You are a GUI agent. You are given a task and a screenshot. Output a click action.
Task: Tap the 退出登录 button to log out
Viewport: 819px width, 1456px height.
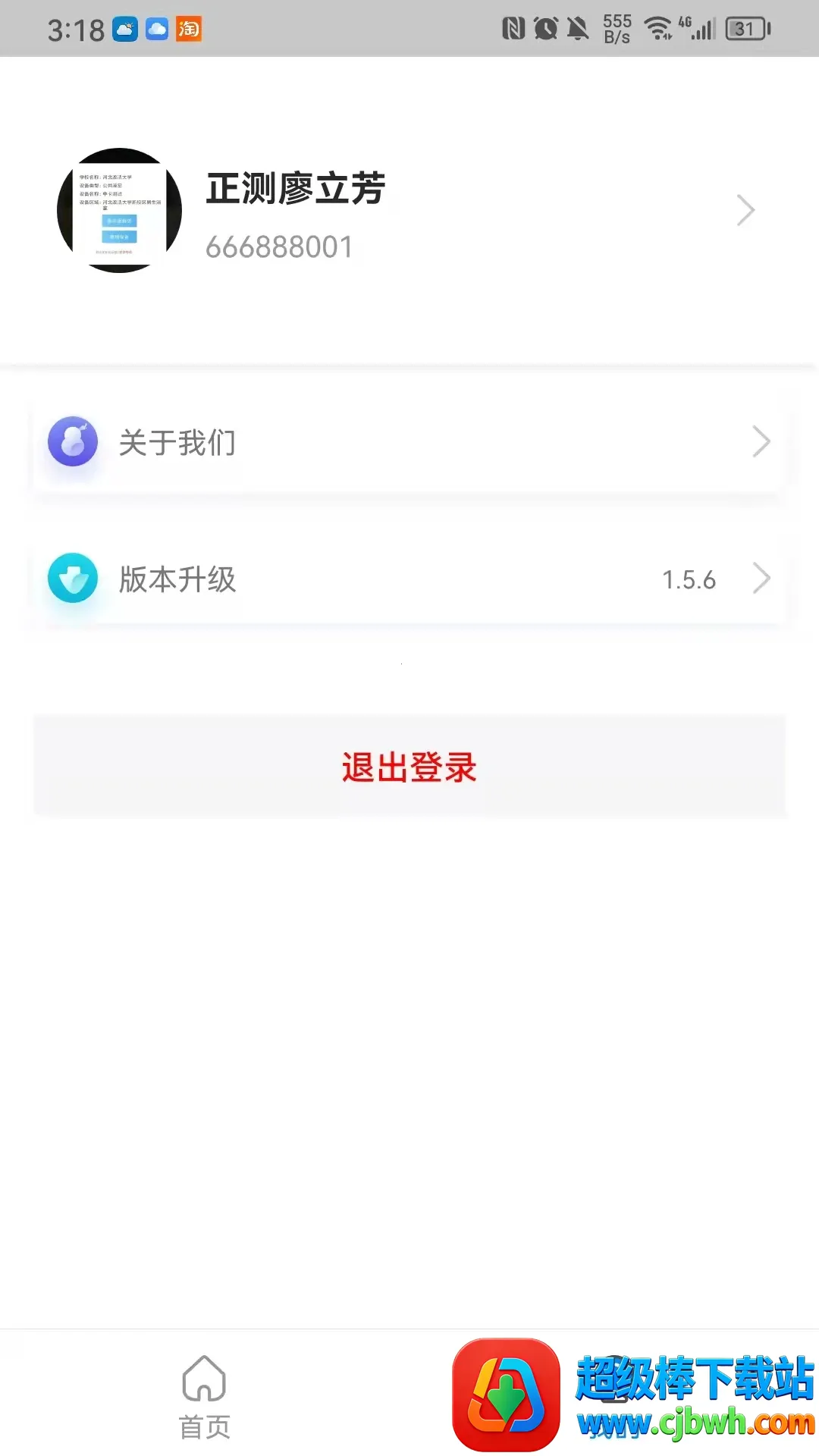coord(409,767)
